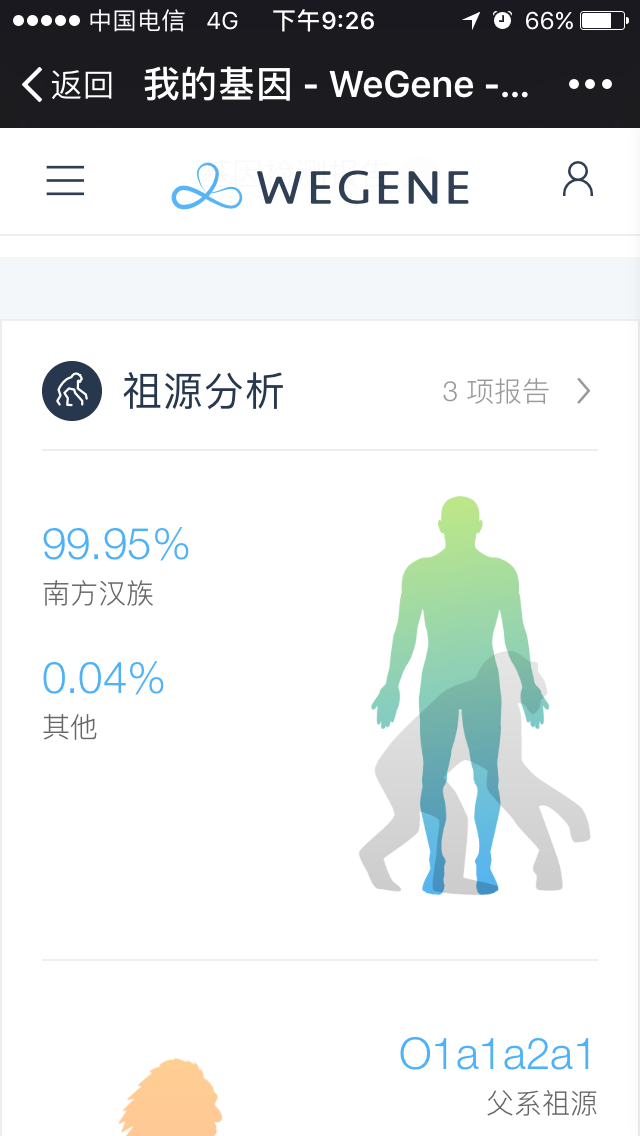
Task: View the 3 项报告 ancestry reports
Action: pyautogui.click(x=516, y=391)
